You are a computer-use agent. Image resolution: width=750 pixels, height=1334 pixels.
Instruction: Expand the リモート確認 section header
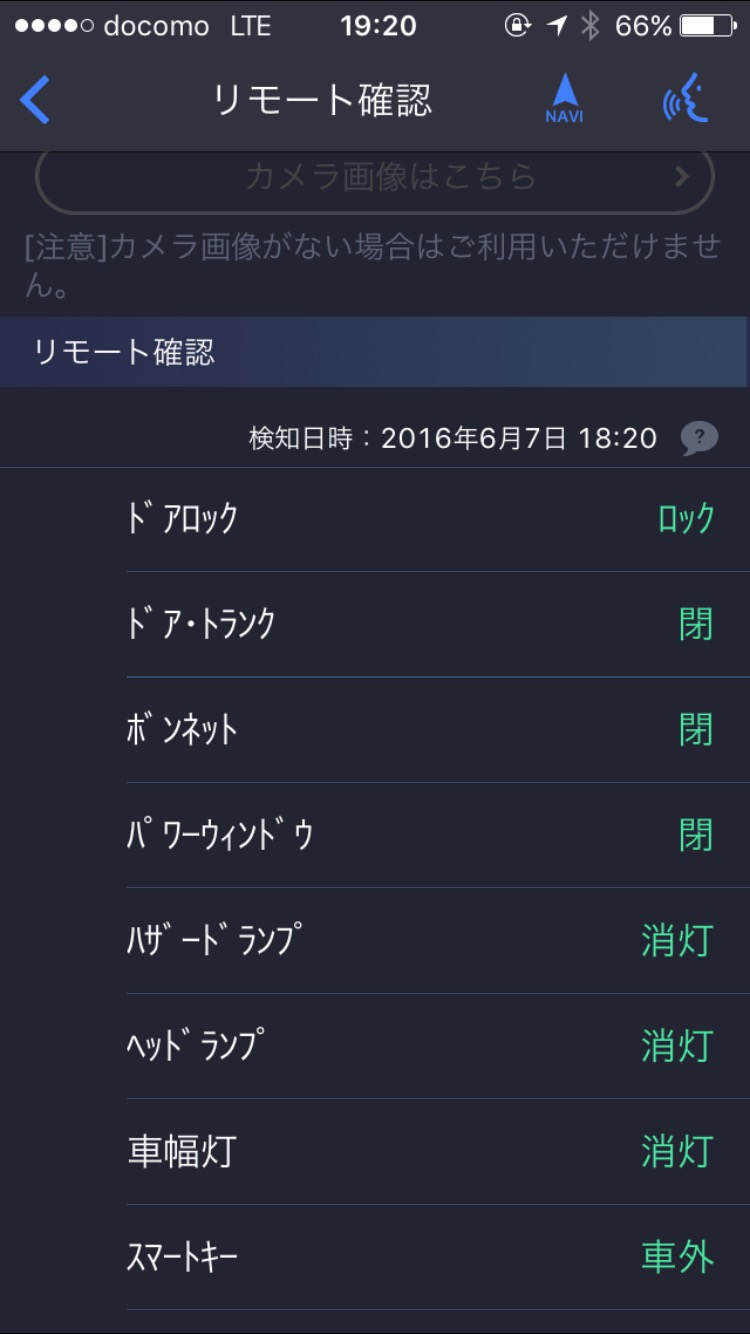coord(373,352)
